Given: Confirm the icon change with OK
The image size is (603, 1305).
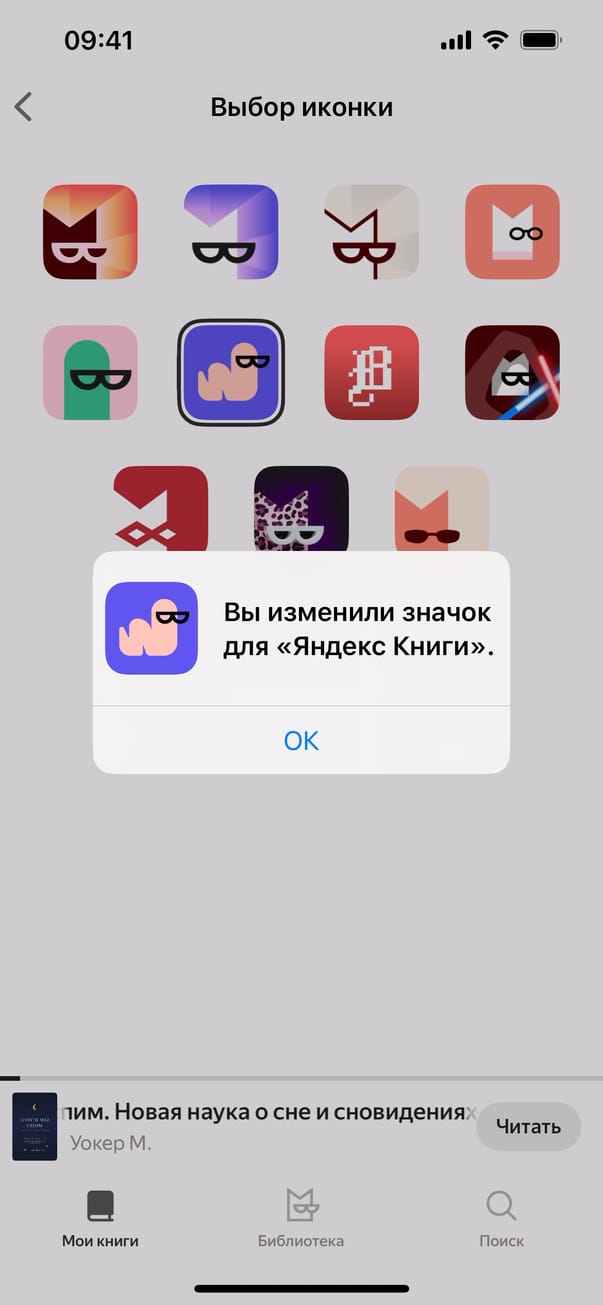Looking at the screenshot, I should tap(301, 740).
